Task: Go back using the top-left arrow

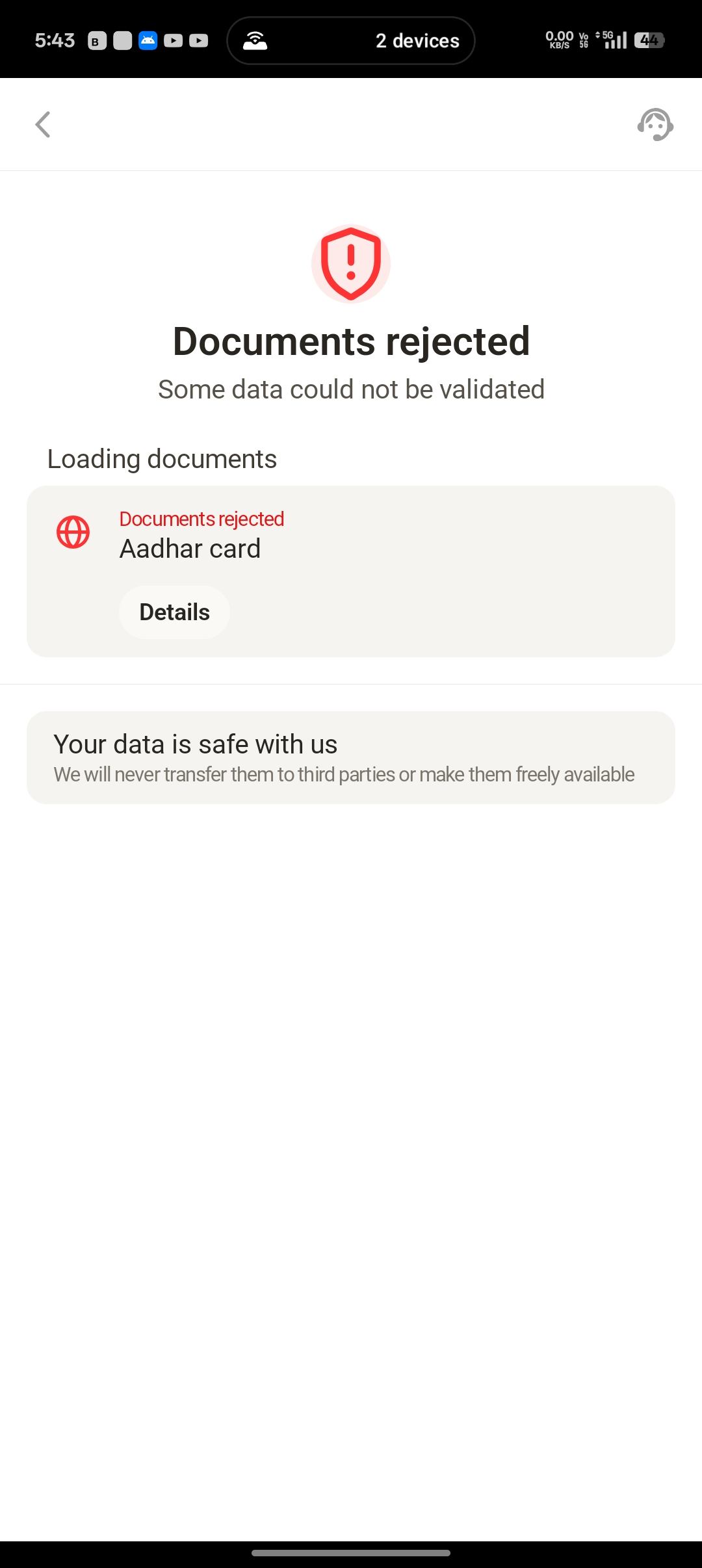Action: click(43, 125)
